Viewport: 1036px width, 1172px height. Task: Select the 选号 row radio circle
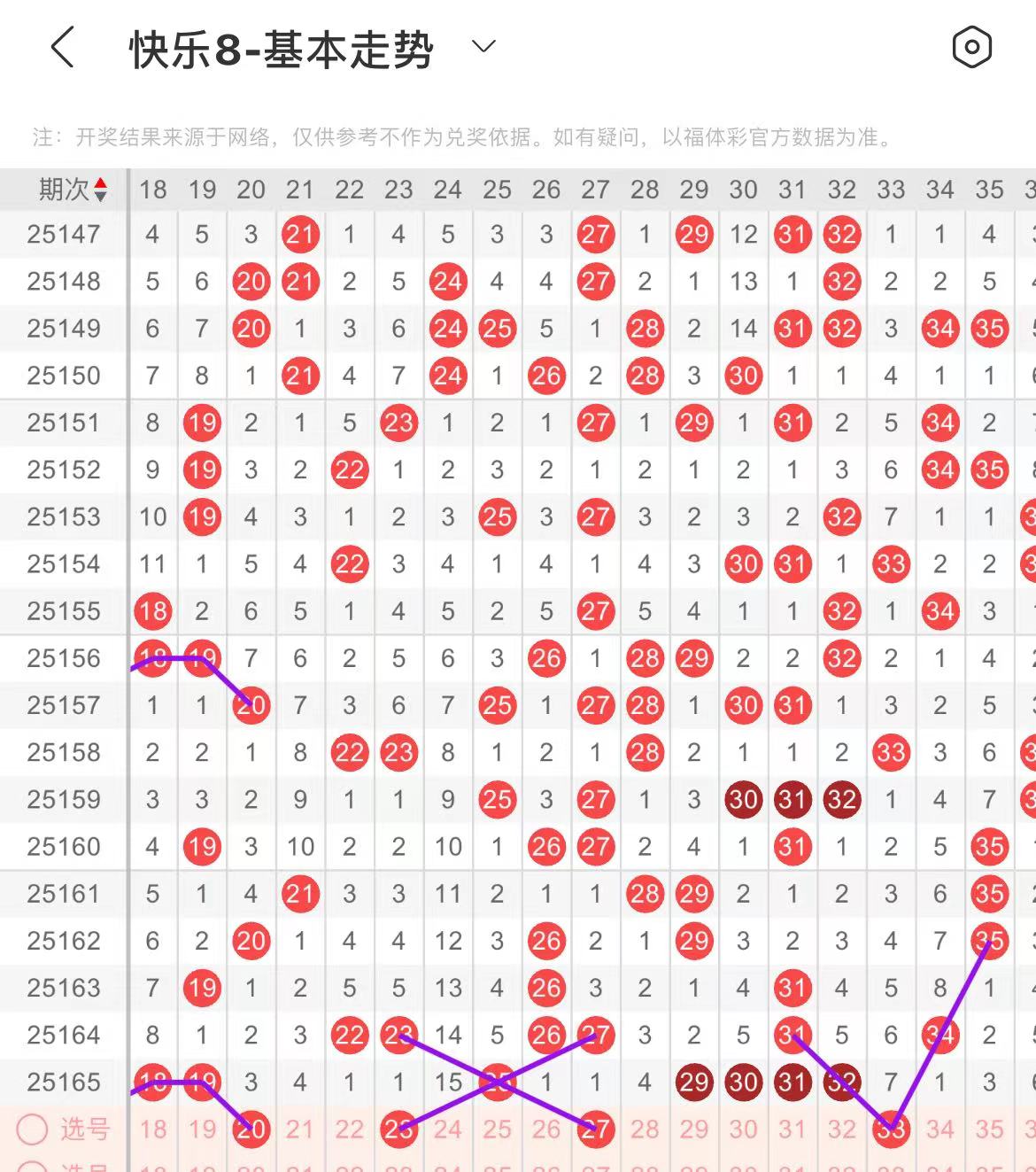[33, 1129]
